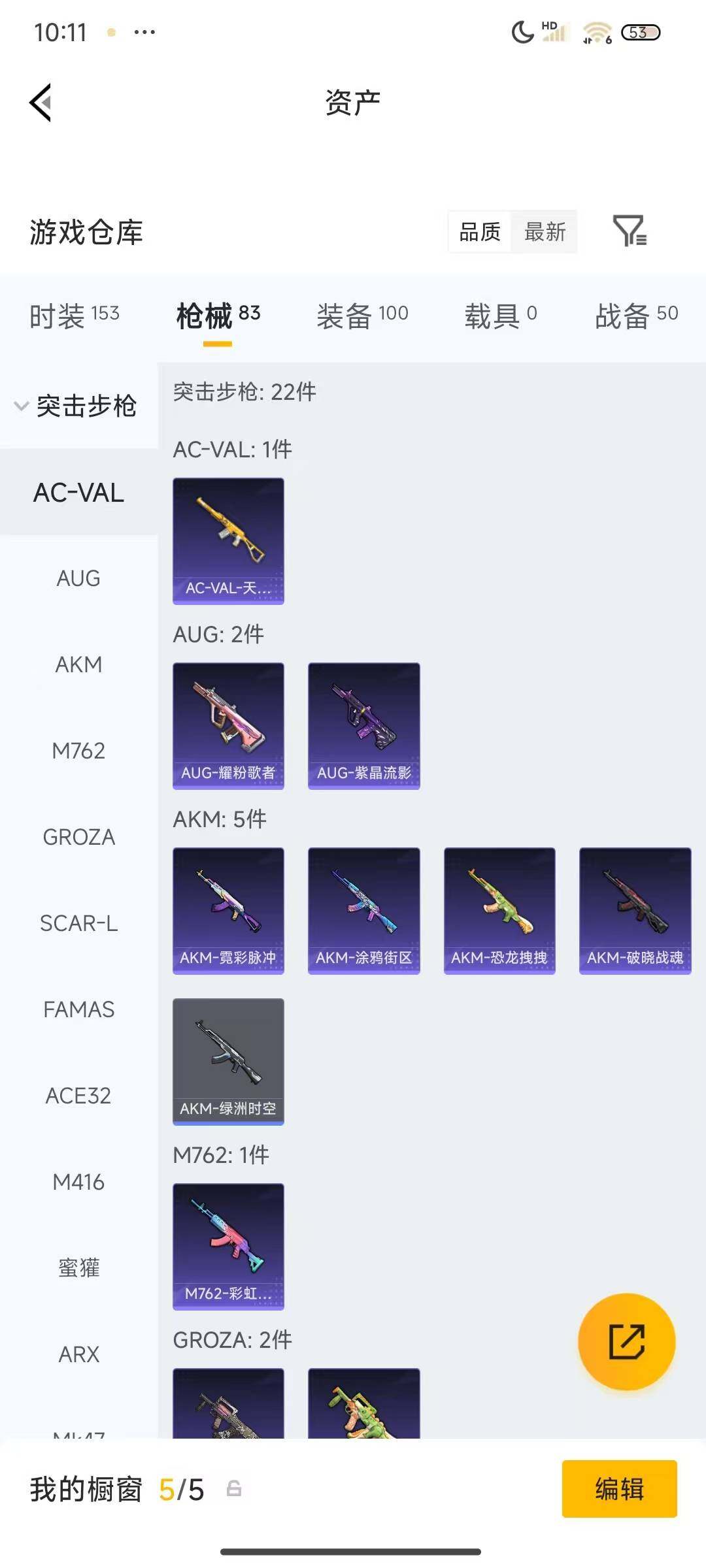This screenshot has height=1568, width=706.
Task: View the AKM-恐龙拽拽 skin
Action: coord(499,910)
